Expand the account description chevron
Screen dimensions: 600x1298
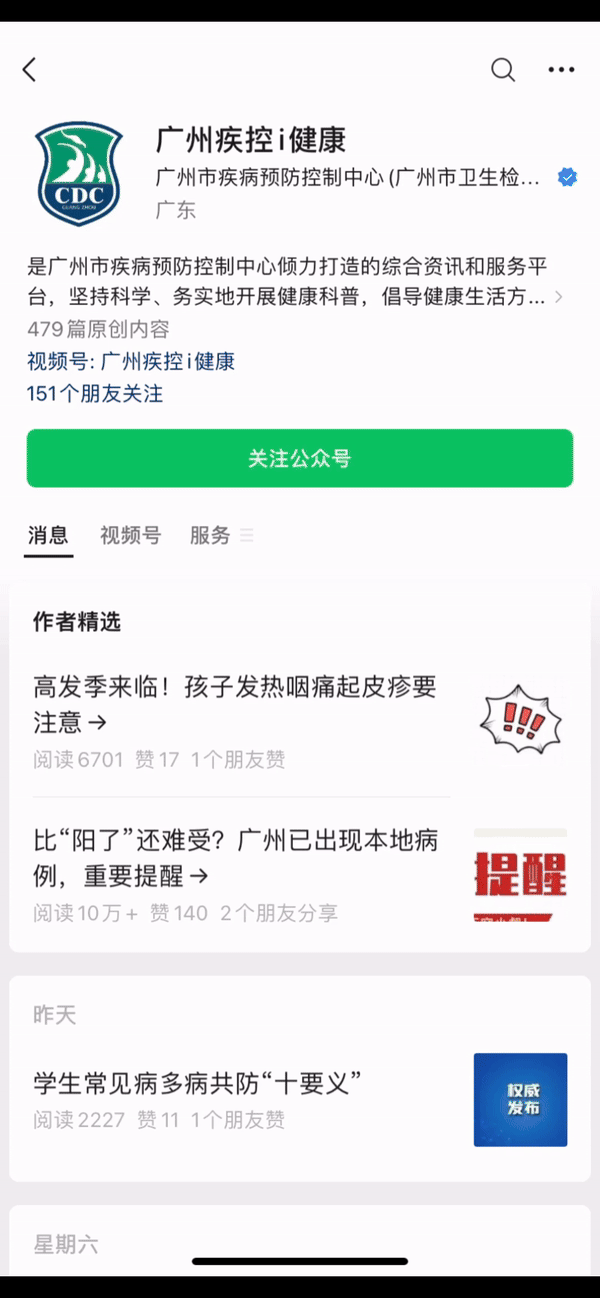click(x=558, y=297)
